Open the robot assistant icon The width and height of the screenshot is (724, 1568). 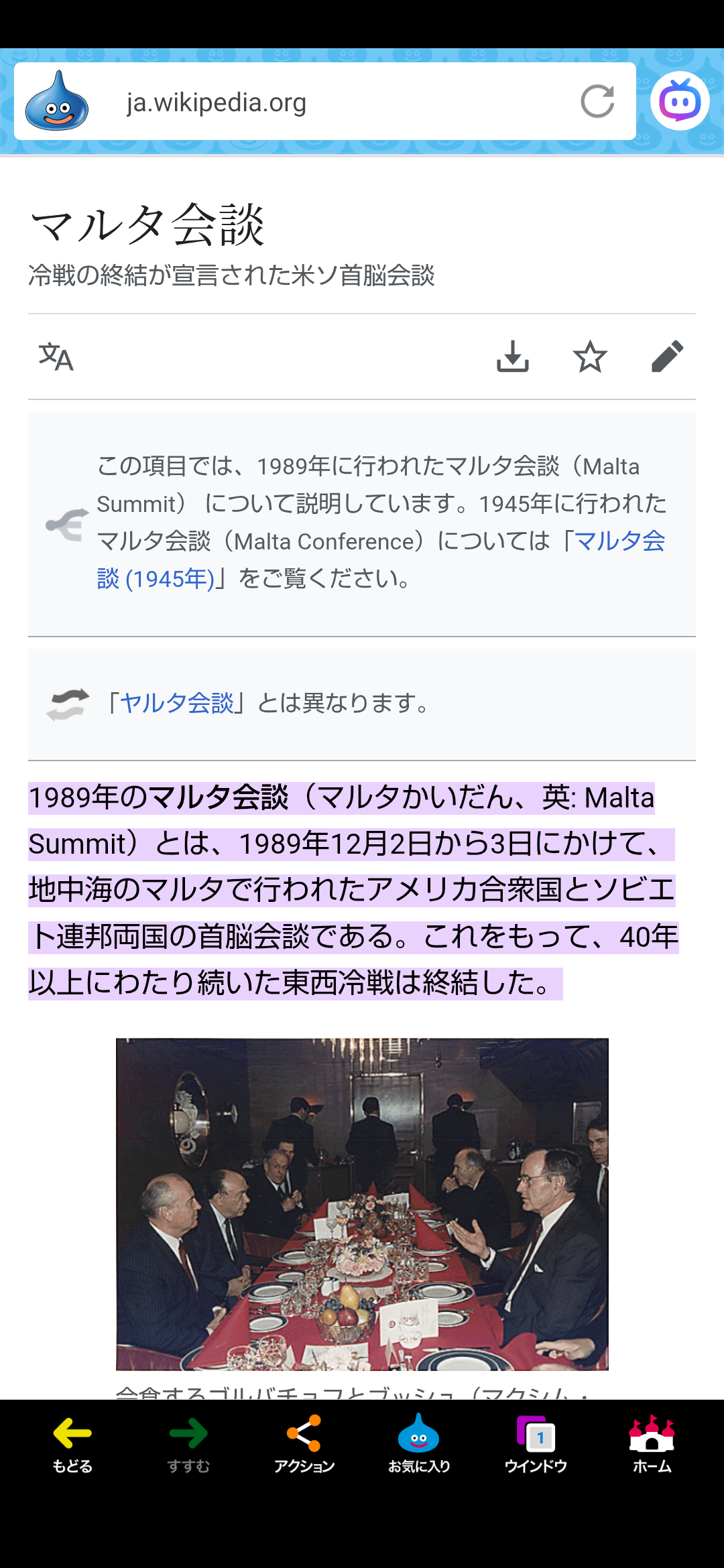680,101
